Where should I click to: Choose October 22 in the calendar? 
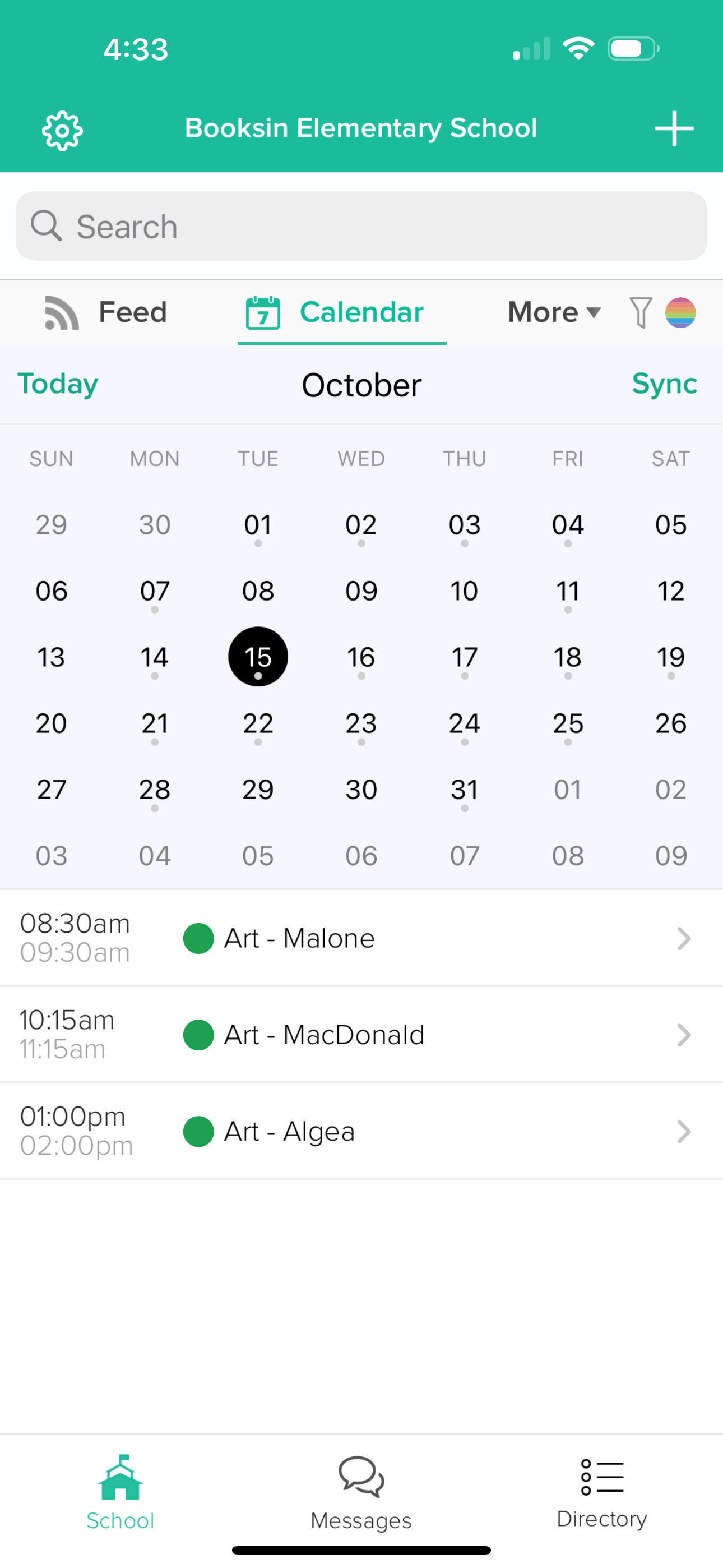click(x=258, y=724)
